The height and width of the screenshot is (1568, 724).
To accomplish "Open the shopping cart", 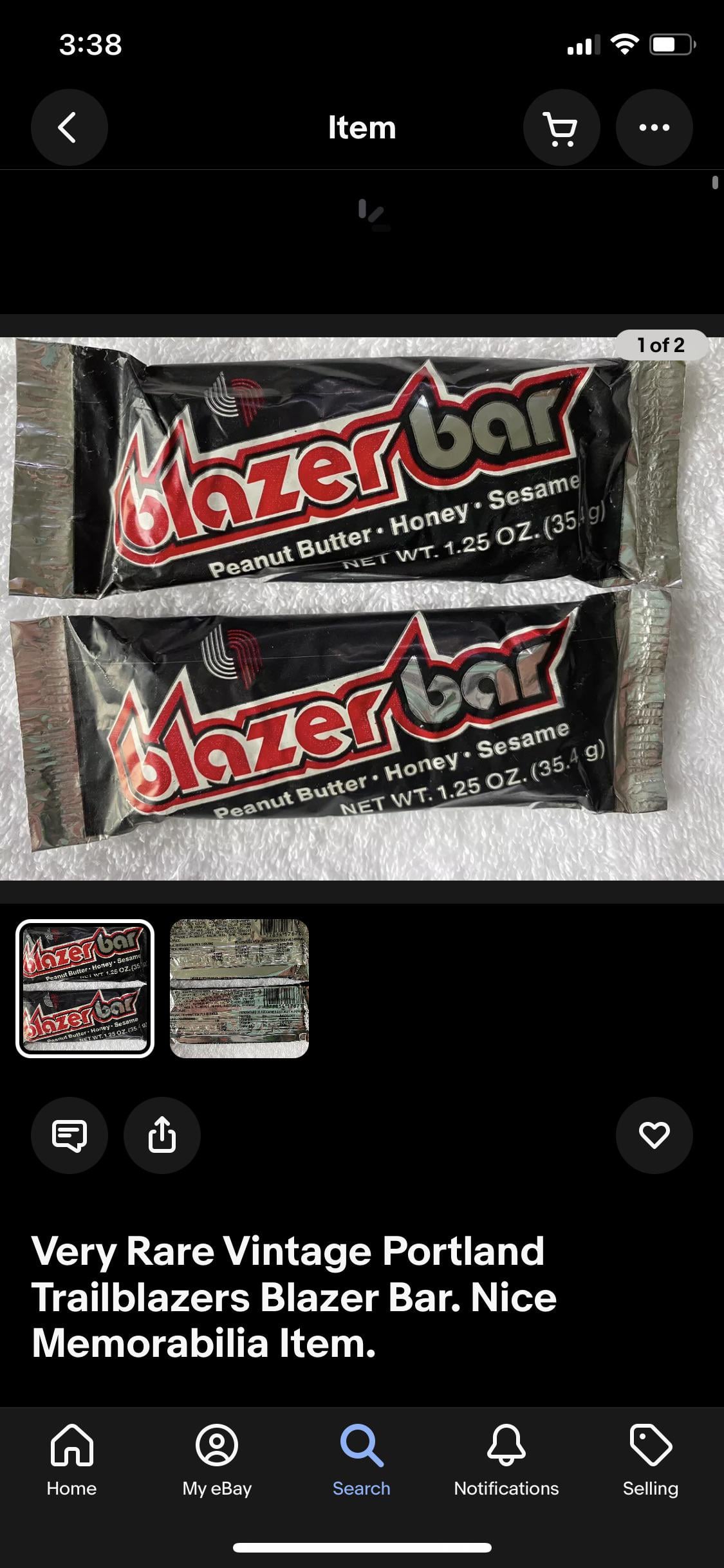I will (561, 127).
